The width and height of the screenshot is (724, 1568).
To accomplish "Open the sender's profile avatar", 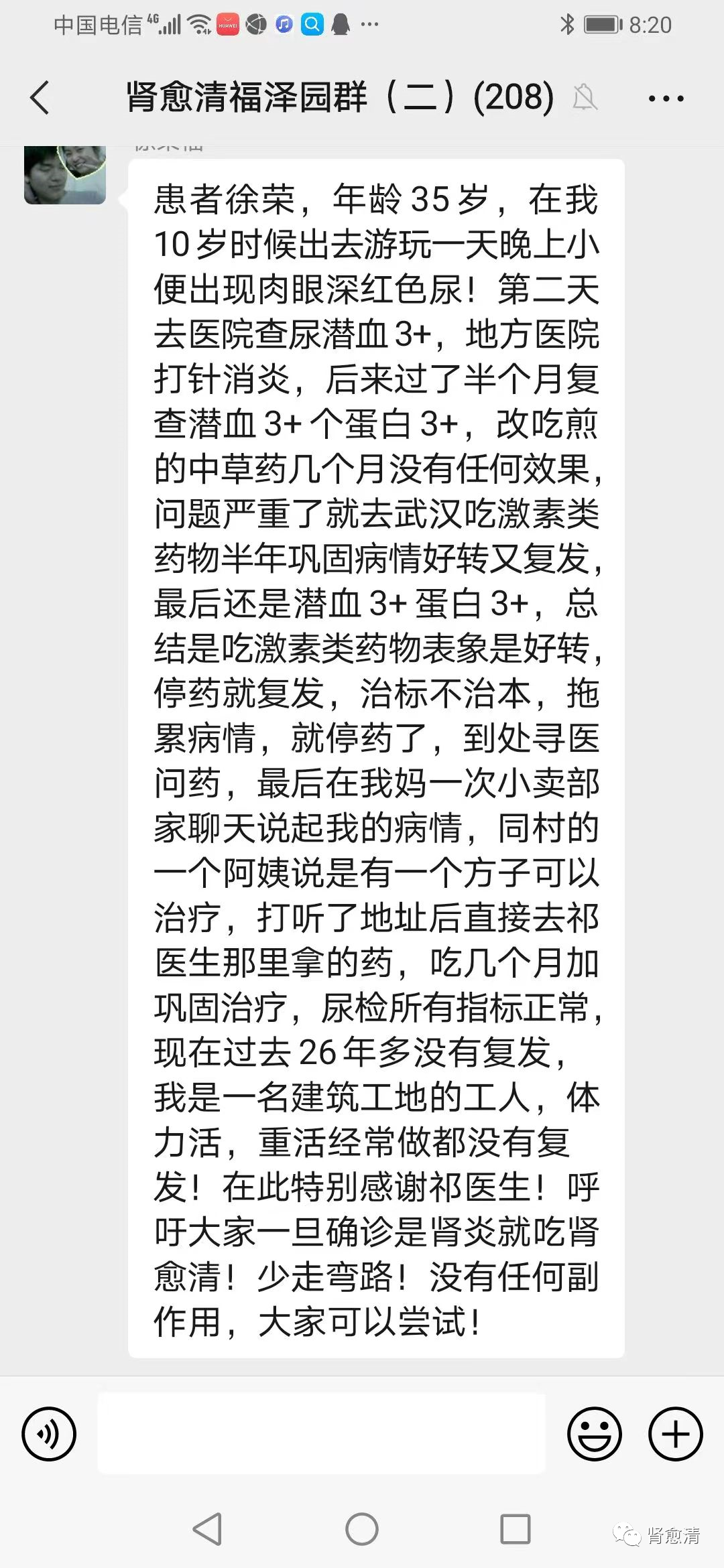I will [x=65, y=174].
